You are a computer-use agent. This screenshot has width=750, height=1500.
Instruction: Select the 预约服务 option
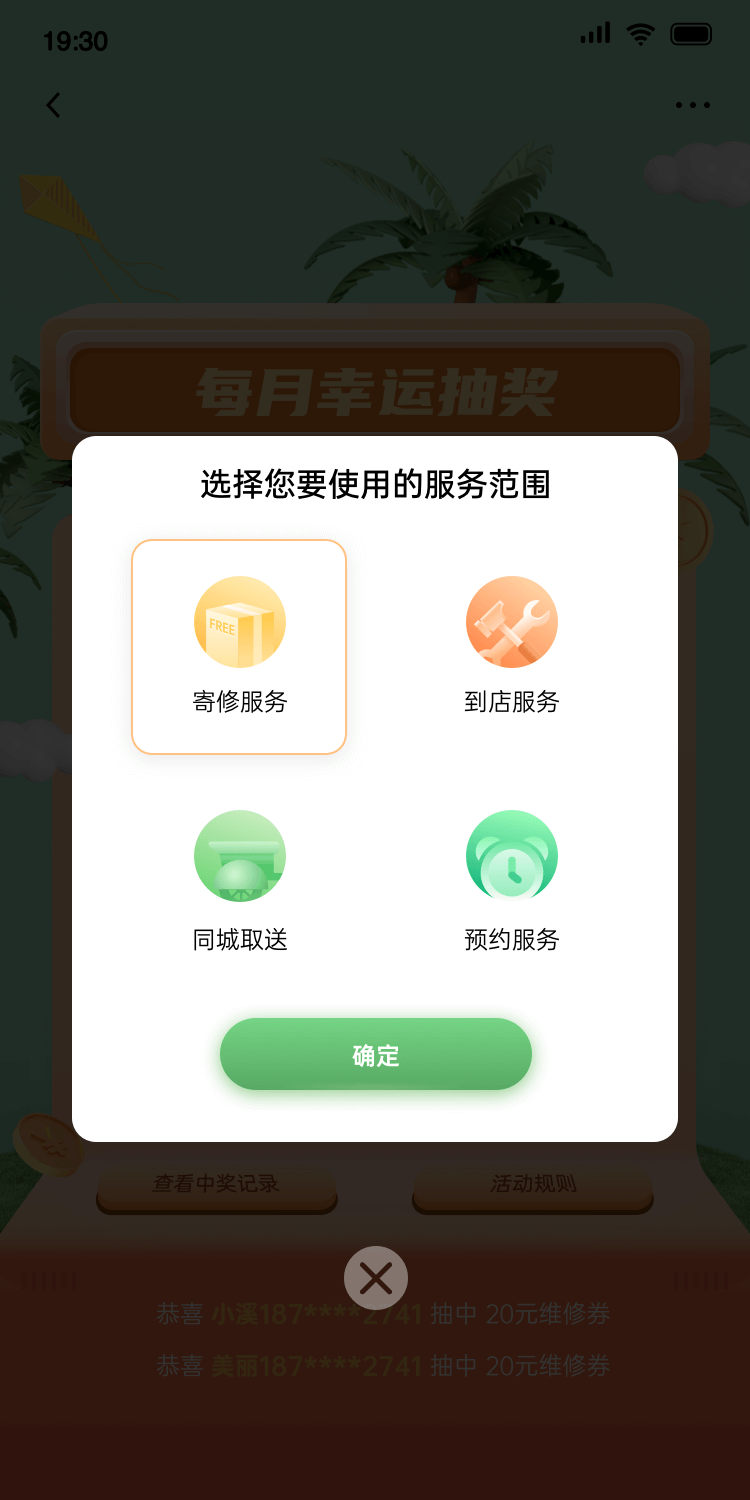[511, 881]
